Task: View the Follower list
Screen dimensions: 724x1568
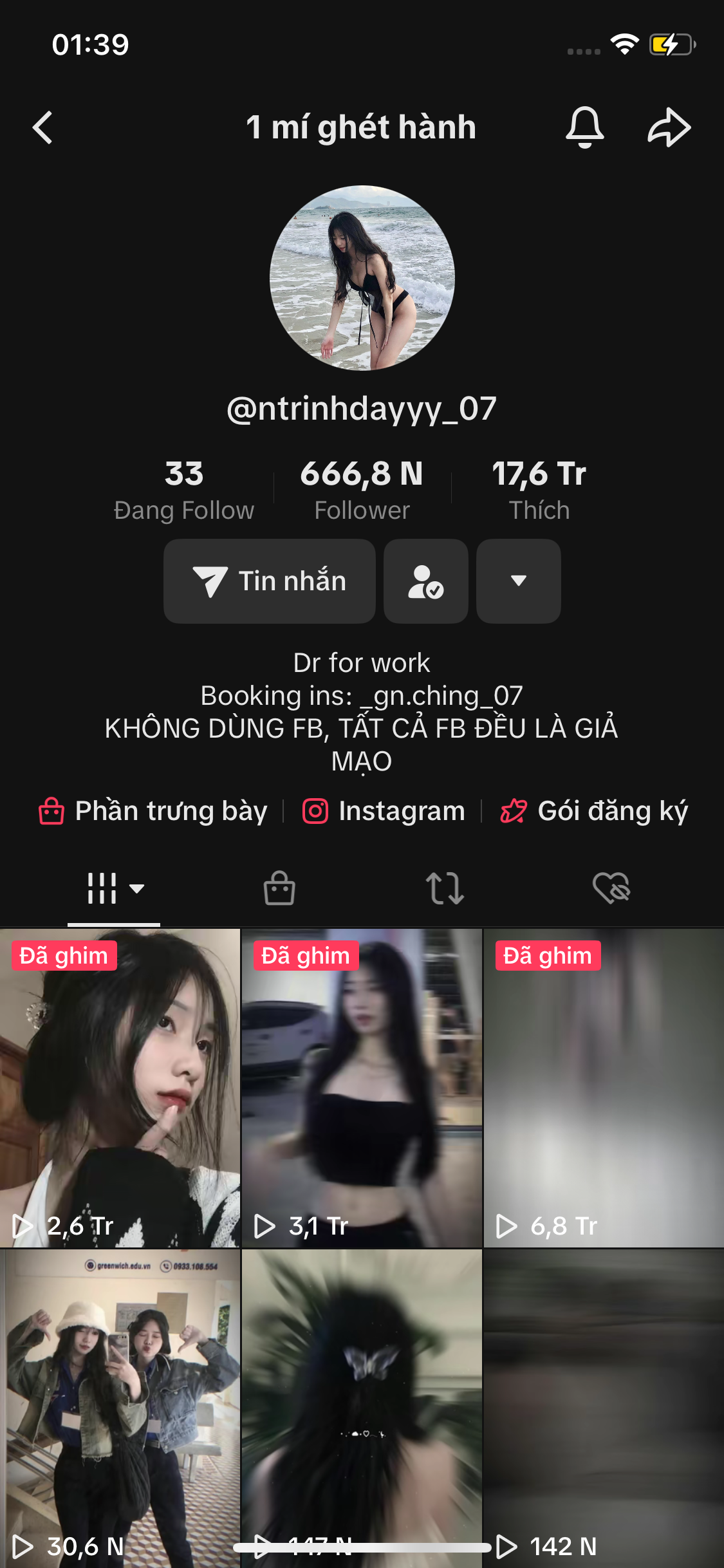Action: (x=362, y=489)
